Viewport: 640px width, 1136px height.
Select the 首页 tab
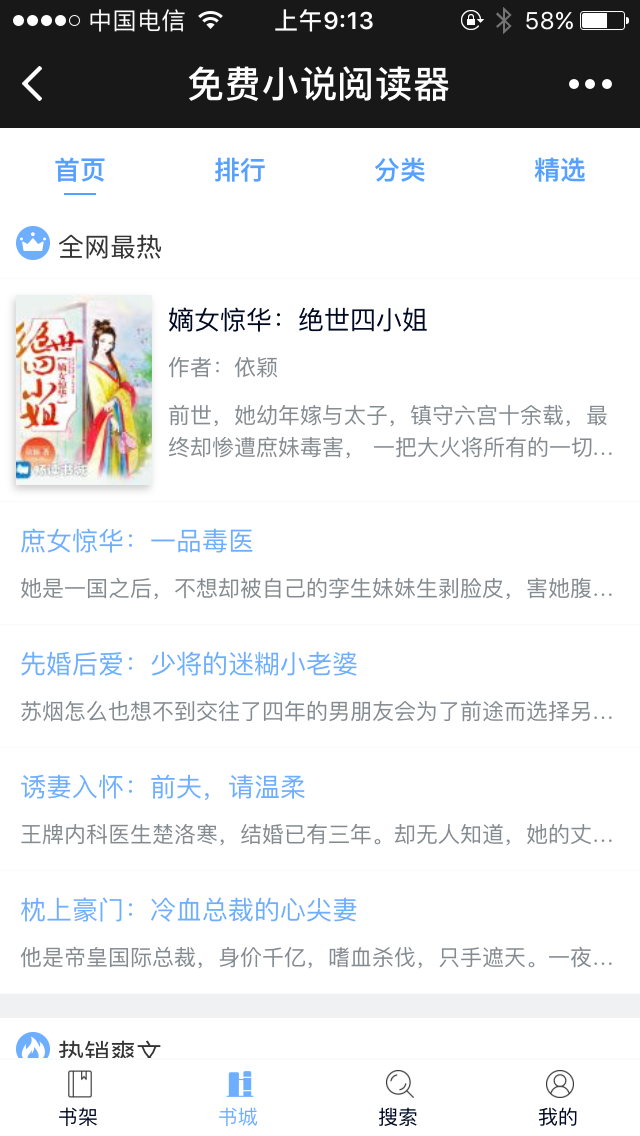click(80, 171)
